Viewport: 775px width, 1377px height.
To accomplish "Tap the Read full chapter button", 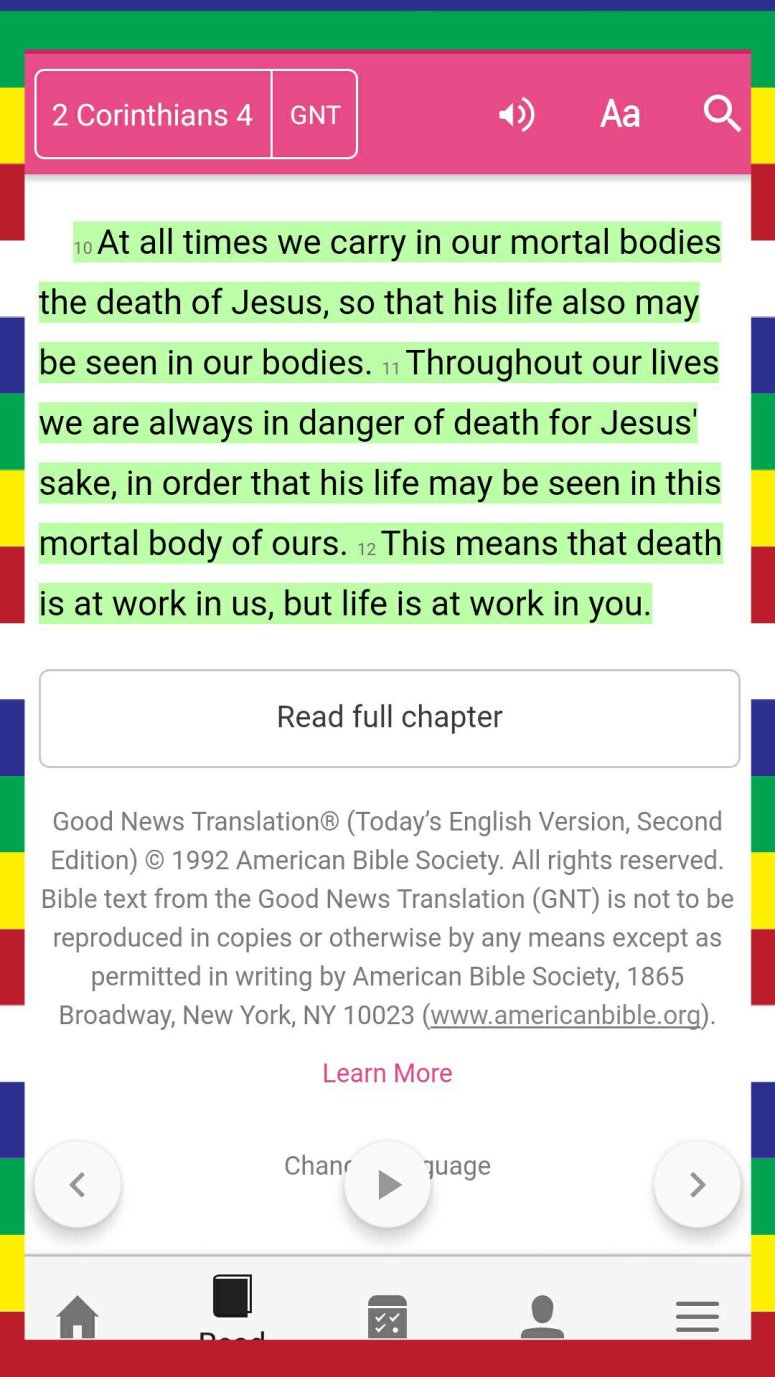I will 389,718.
